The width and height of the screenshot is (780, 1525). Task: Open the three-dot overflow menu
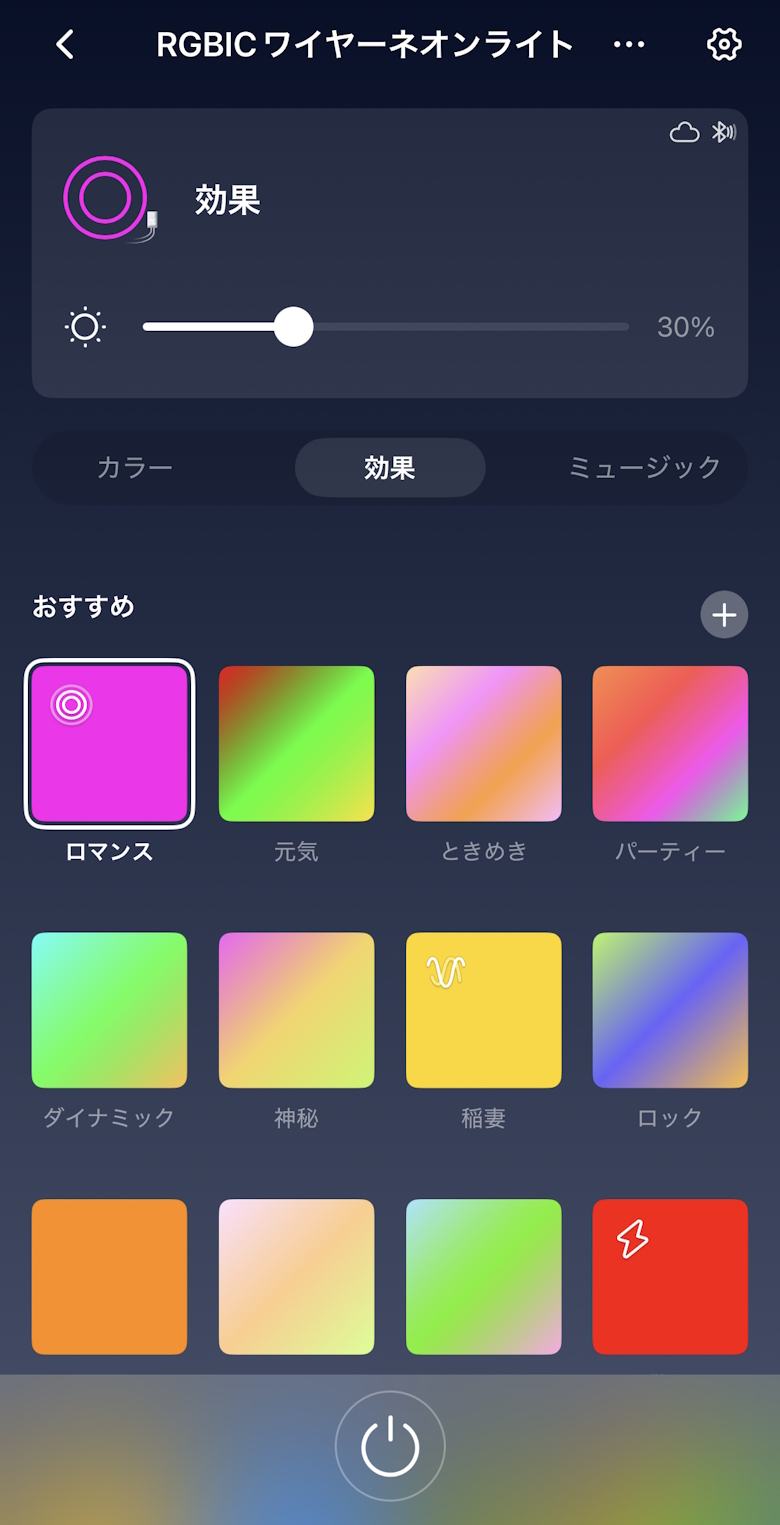click(x=629, y=44)
